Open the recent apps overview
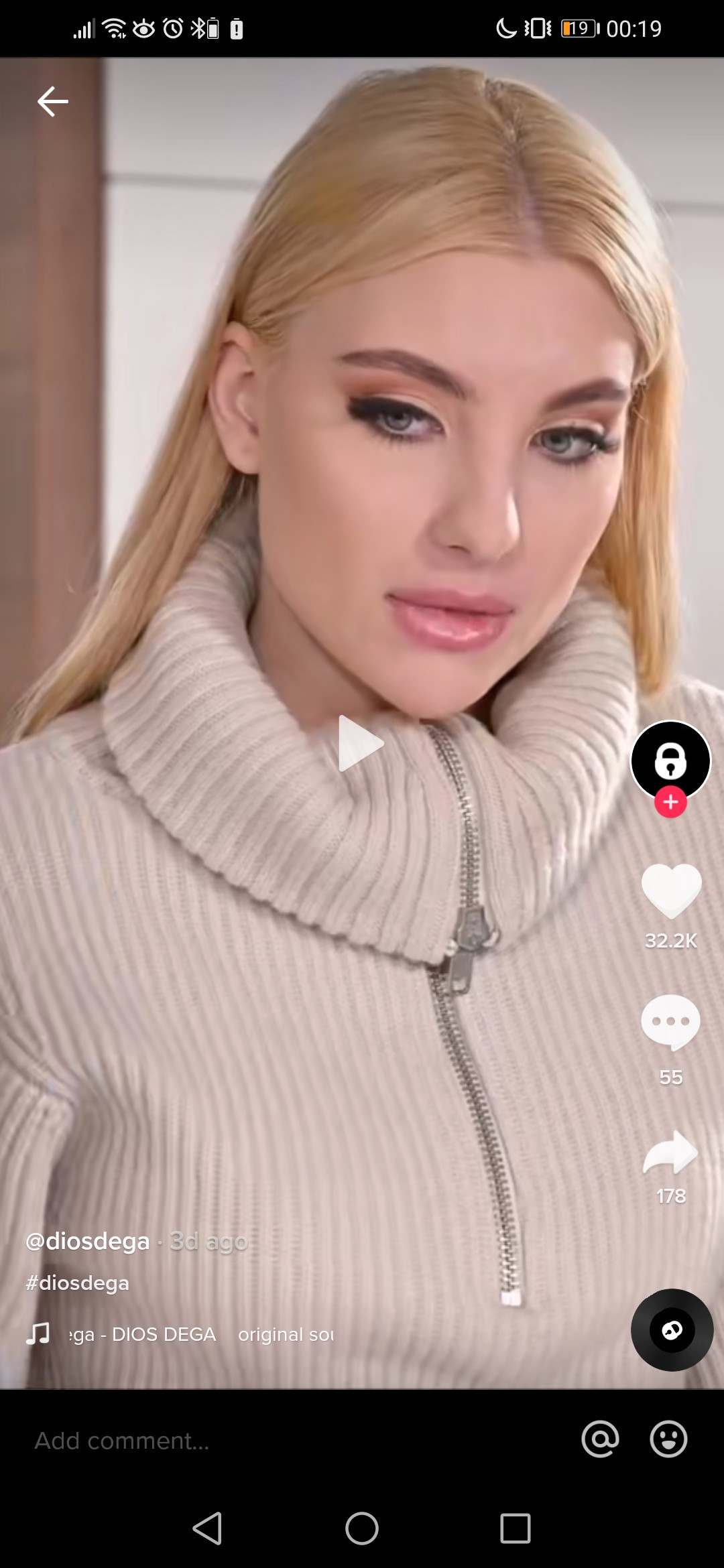Image resolution: width=724 pixels, height=1568 pixels. coord(516,1528)
